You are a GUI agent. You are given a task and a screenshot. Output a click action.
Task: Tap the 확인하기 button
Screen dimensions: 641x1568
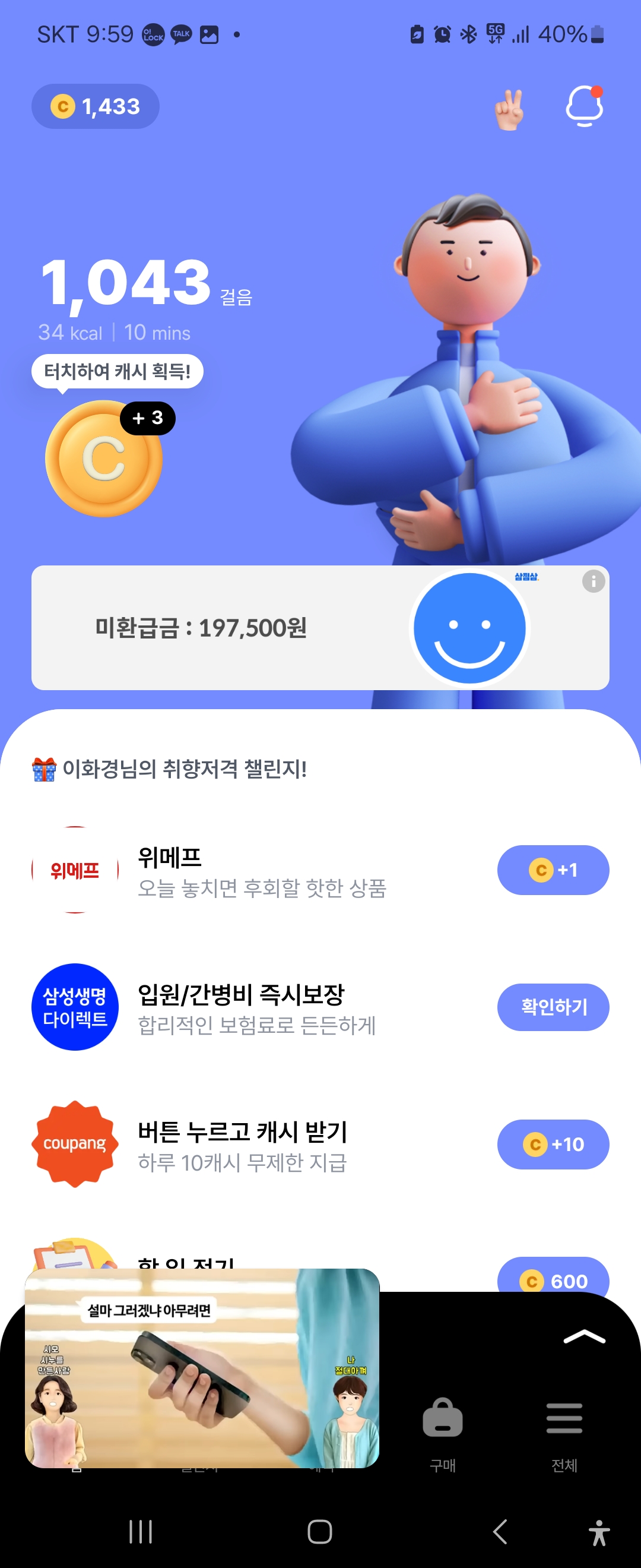(552, 1007)
